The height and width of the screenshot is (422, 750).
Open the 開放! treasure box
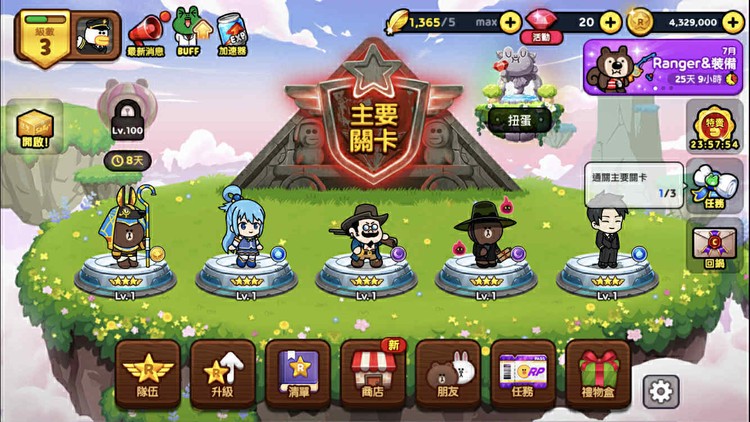tap(32, 127)
